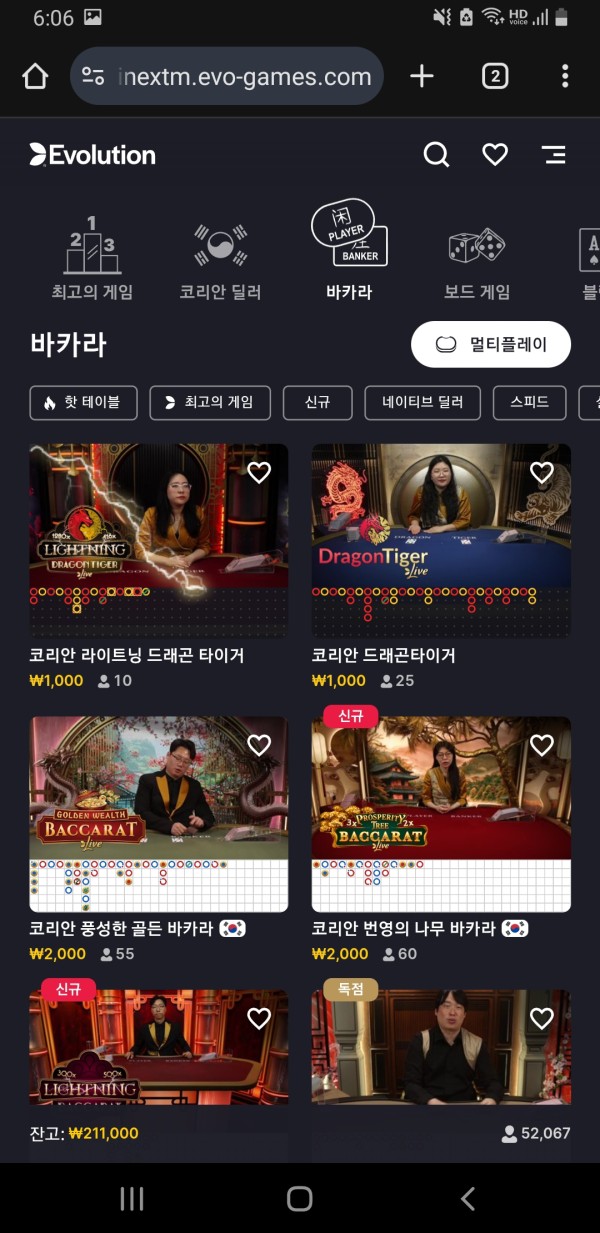Switch to 최고의 게임 category tab

coord(92,258)
